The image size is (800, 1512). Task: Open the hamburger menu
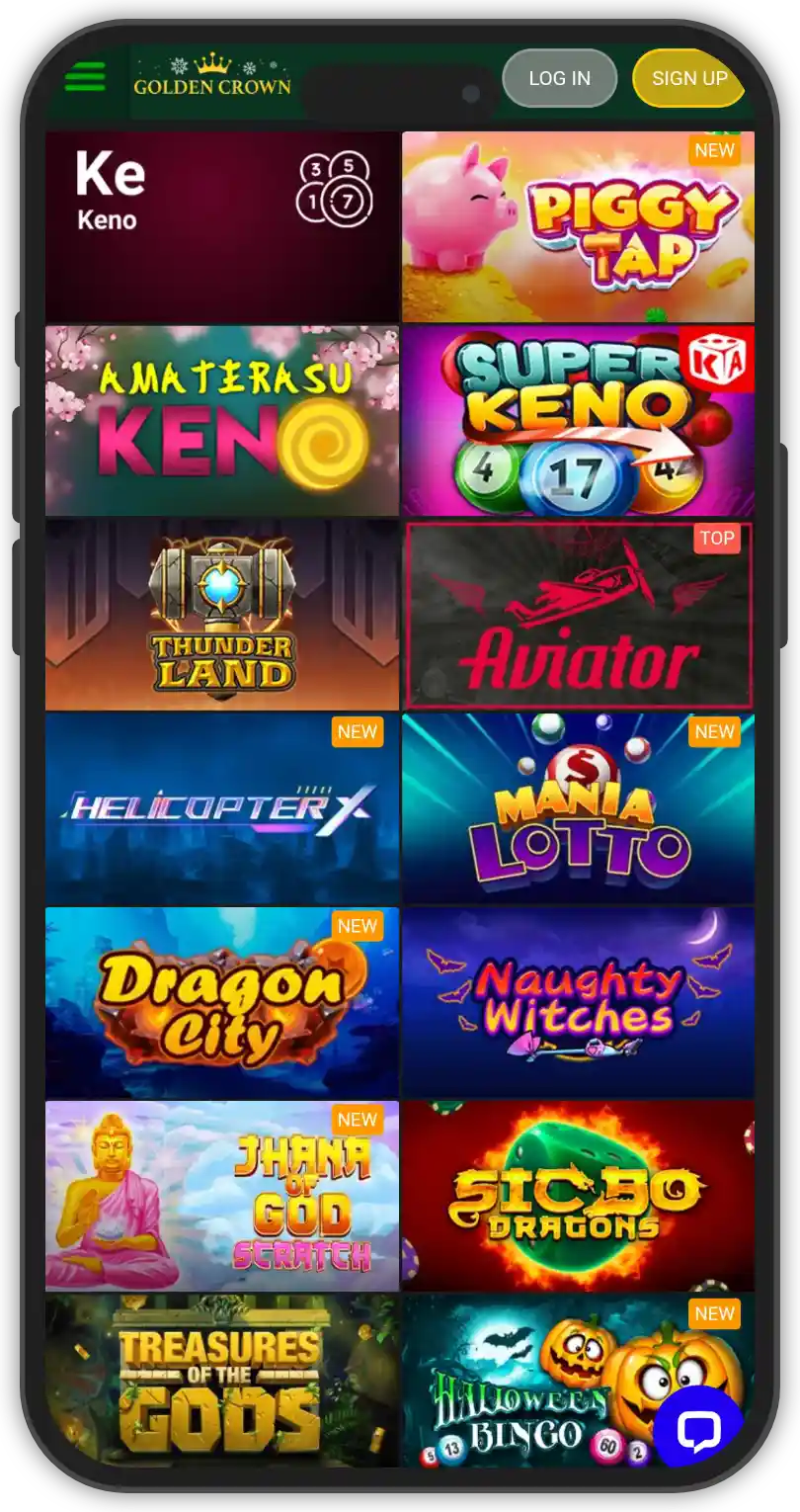pyautogui.click(x=85, y=77)
